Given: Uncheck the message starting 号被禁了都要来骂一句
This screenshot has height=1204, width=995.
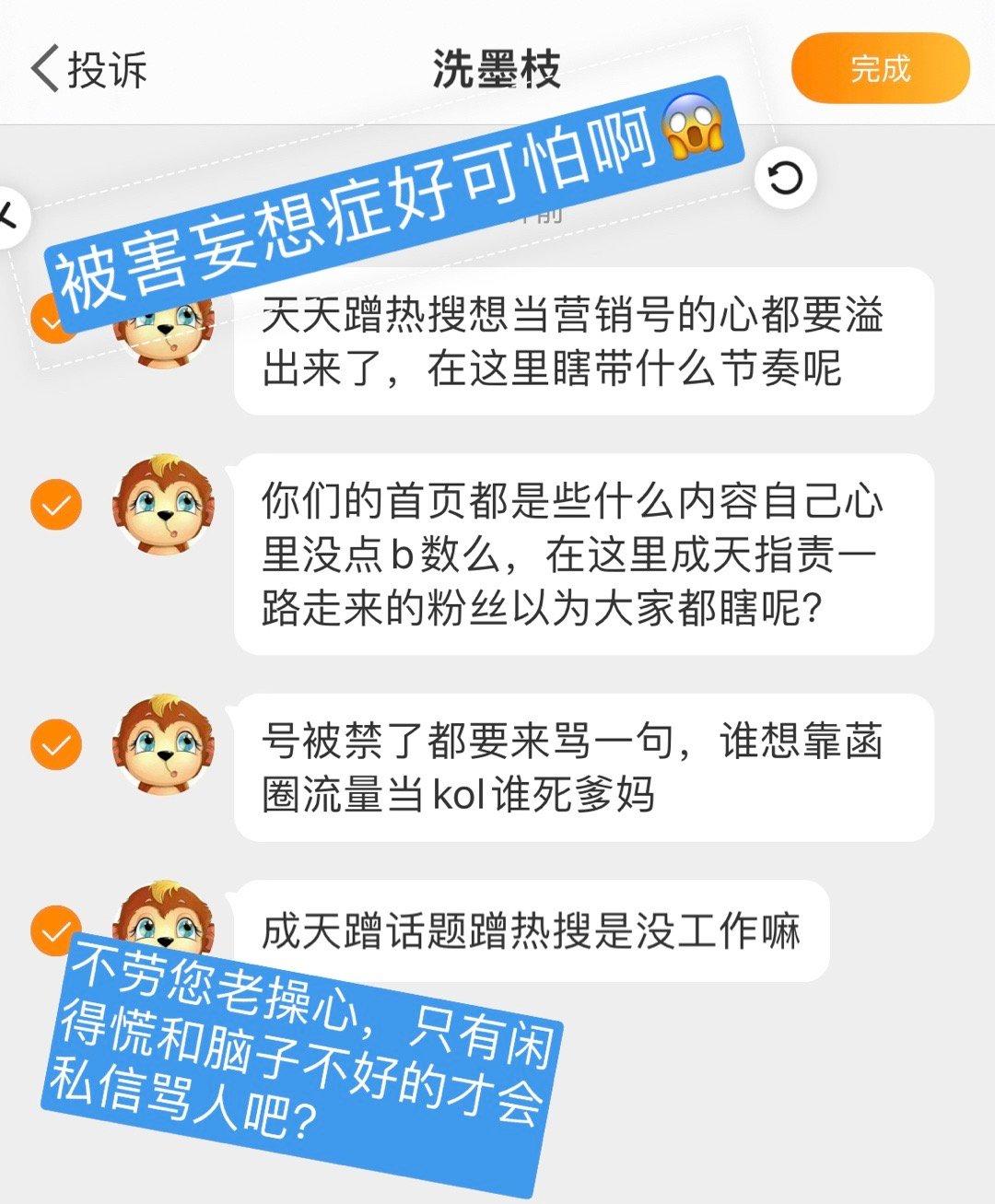Looking at the screenshot, I should coord(56,744).
